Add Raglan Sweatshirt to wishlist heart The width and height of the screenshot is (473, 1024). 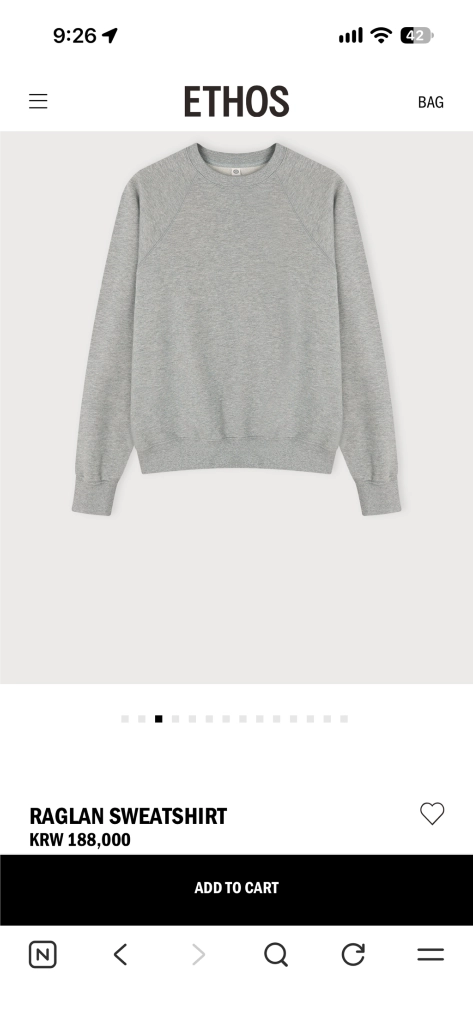point(432,813)
